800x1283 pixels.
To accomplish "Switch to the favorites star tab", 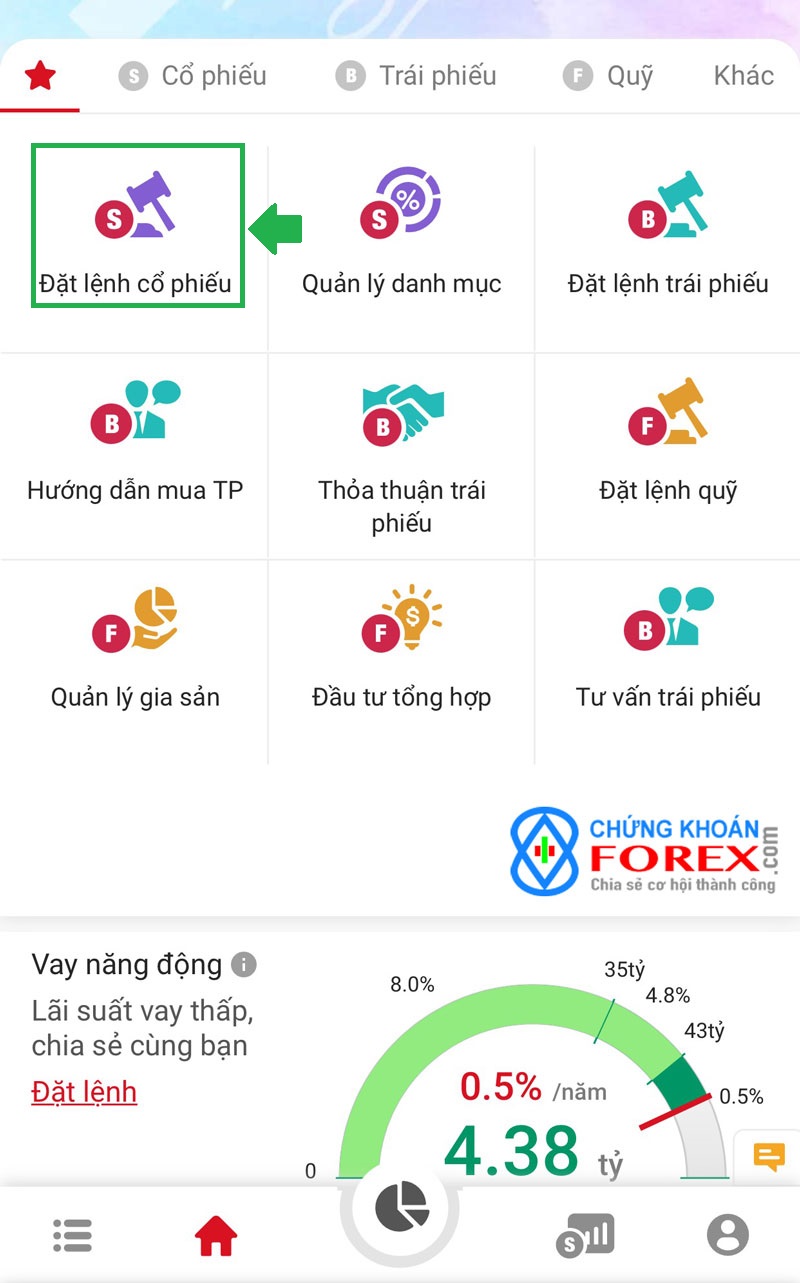I will point(40,76).
